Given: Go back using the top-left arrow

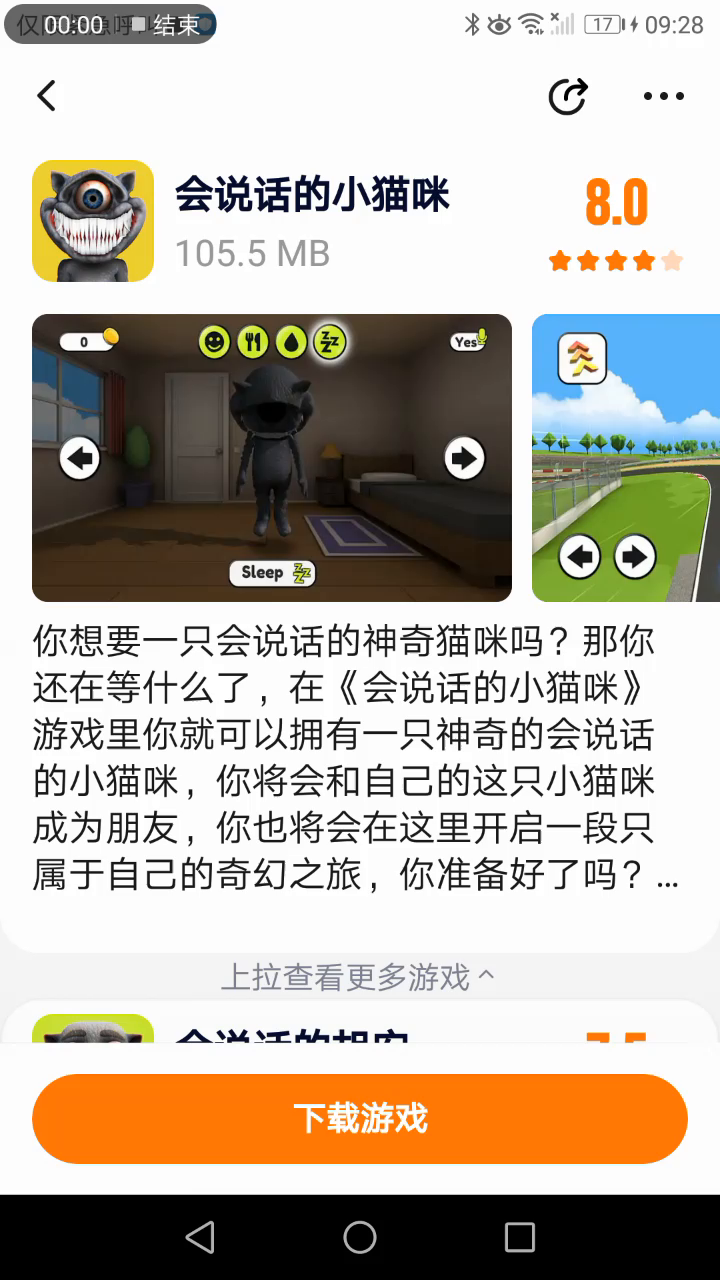Looking at the screenshot, I should tap(46, 96).
